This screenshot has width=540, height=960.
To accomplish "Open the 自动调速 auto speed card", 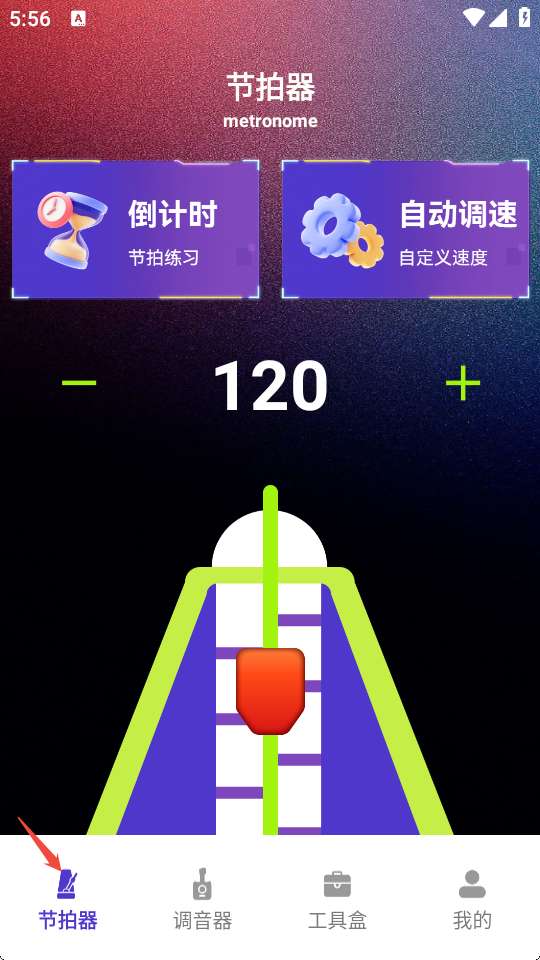I will 405,230.
